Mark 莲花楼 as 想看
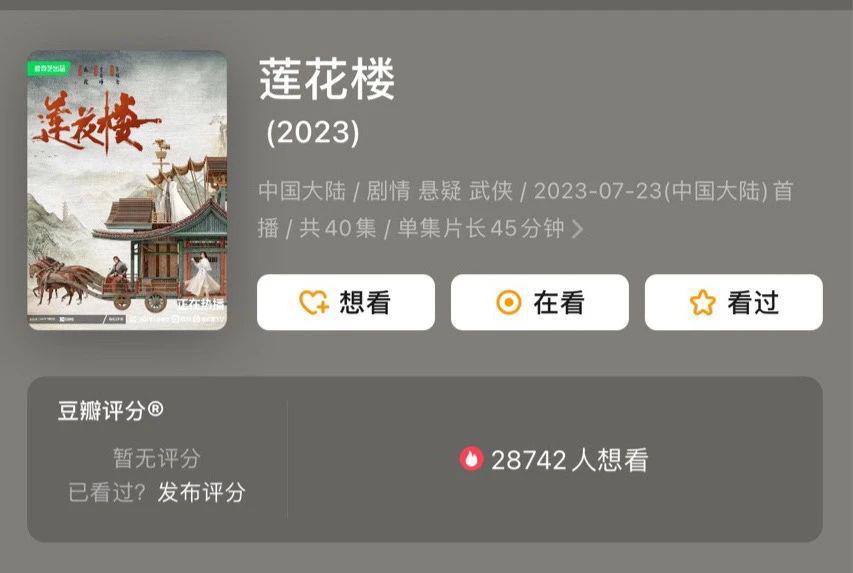This screenshot has height=573, width=853. (x=345, y=302)
